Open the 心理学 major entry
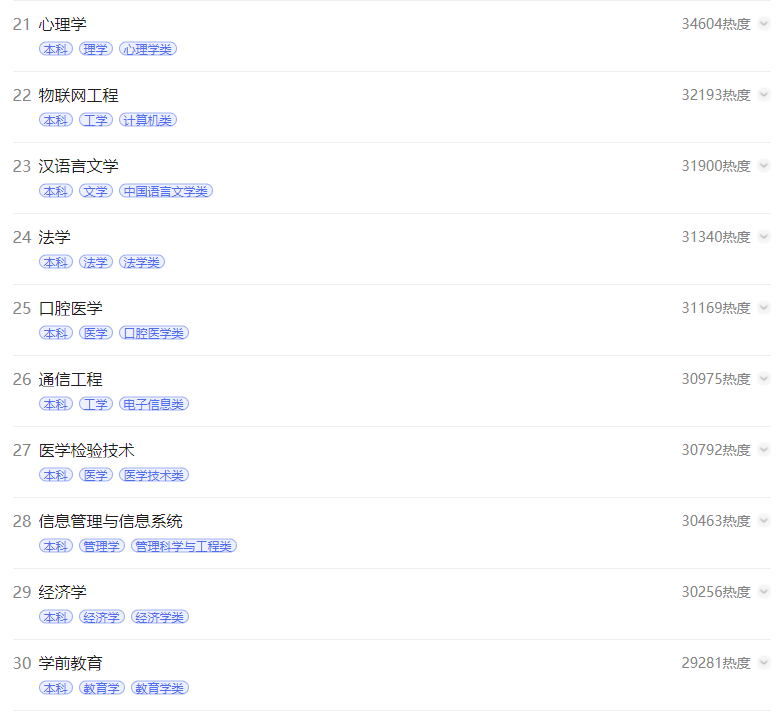Image resolution: width=783 pixels, height=712 pixels. point(62,24)
